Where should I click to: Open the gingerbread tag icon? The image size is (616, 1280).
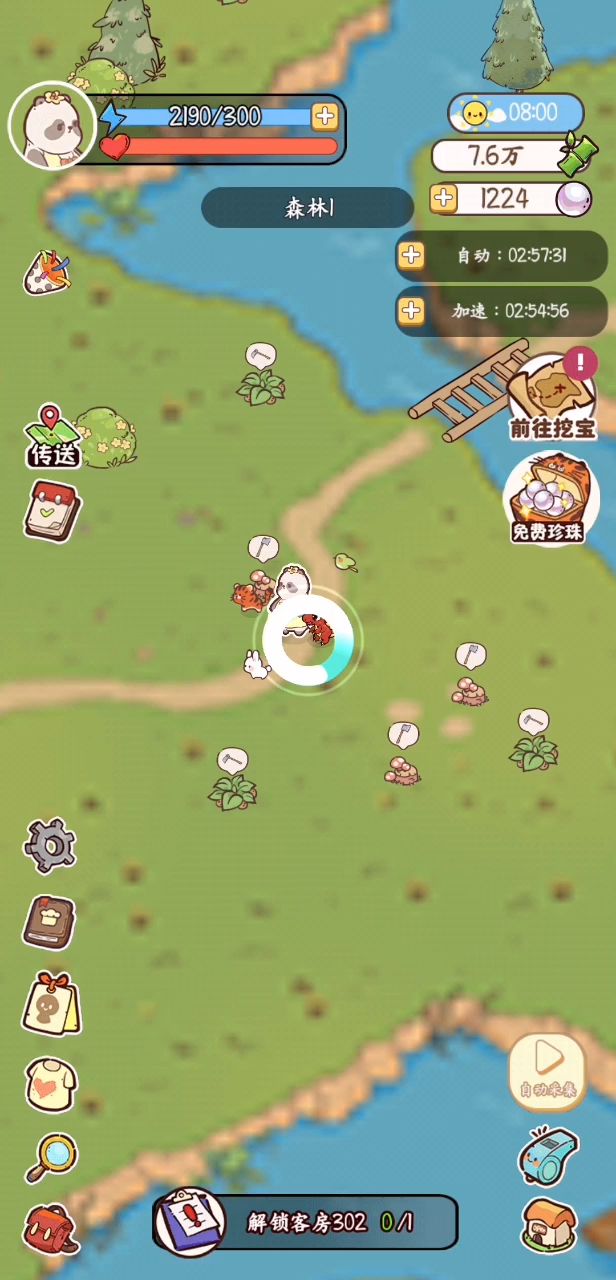click(51, 1003)
